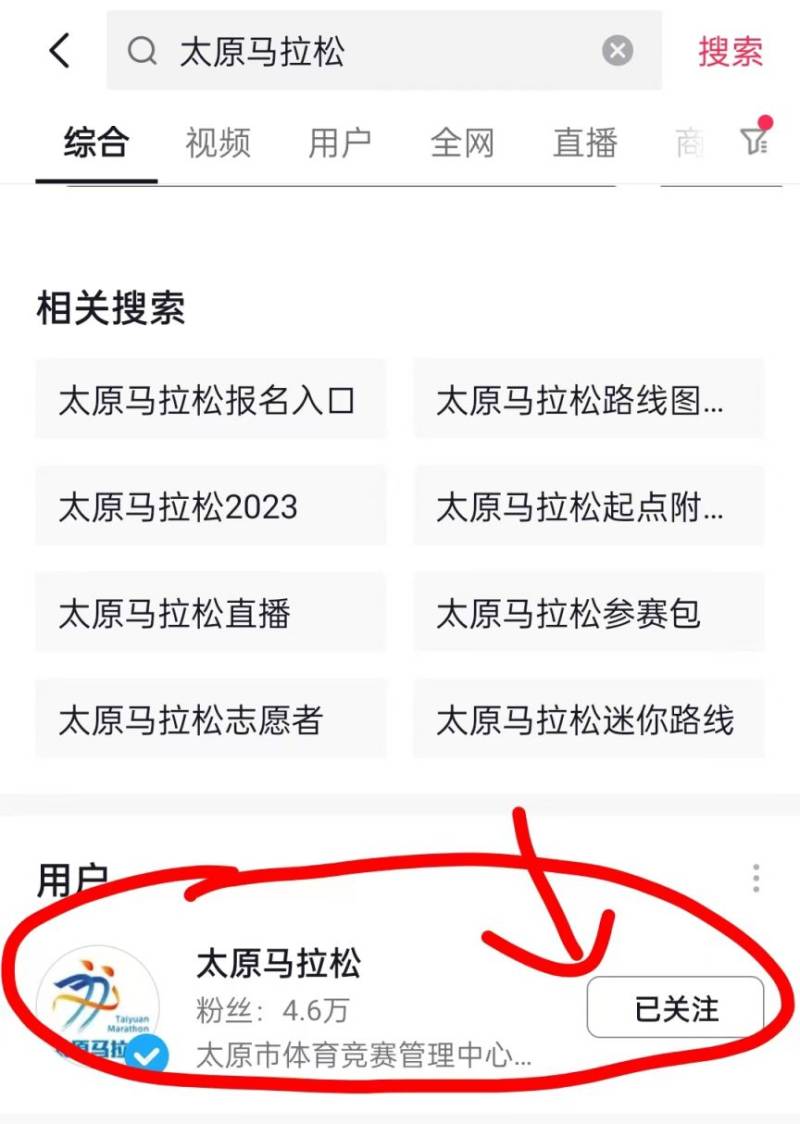The width and height of the screenshot is (800, 1124).
Task: Click the magnifying glass search icon
Action: (x=143, y=52)
